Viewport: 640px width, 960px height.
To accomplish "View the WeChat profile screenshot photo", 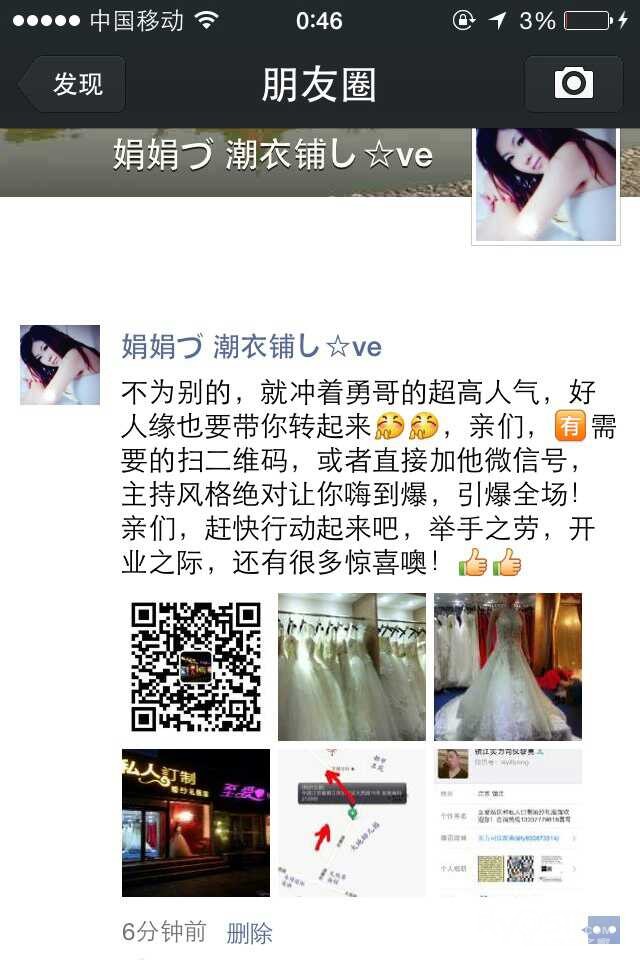I will (x=507, y=822).
